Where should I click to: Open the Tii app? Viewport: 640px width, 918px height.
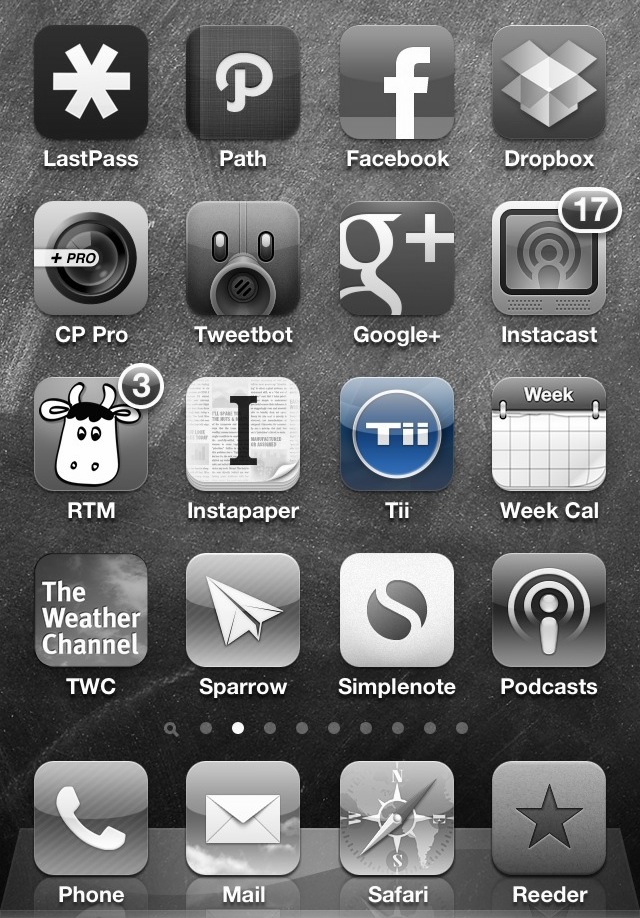(397, 434)
